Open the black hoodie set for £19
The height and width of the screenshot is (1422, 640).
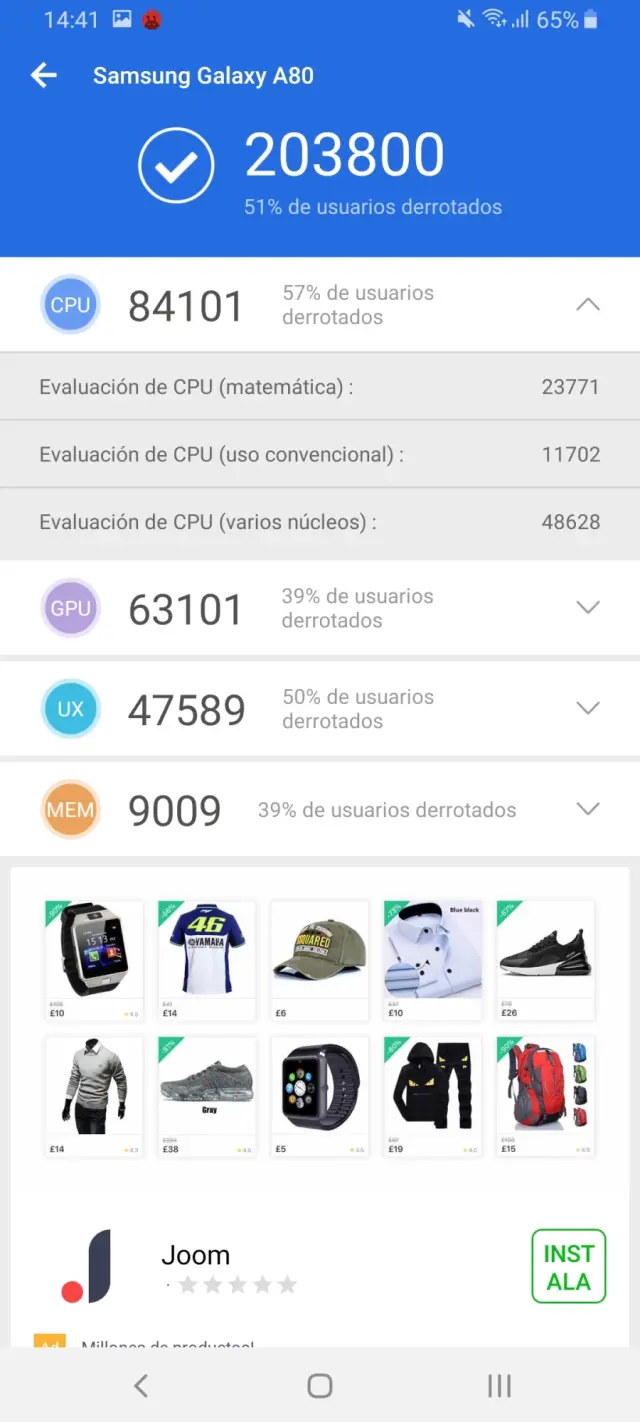pos(432,1096)
